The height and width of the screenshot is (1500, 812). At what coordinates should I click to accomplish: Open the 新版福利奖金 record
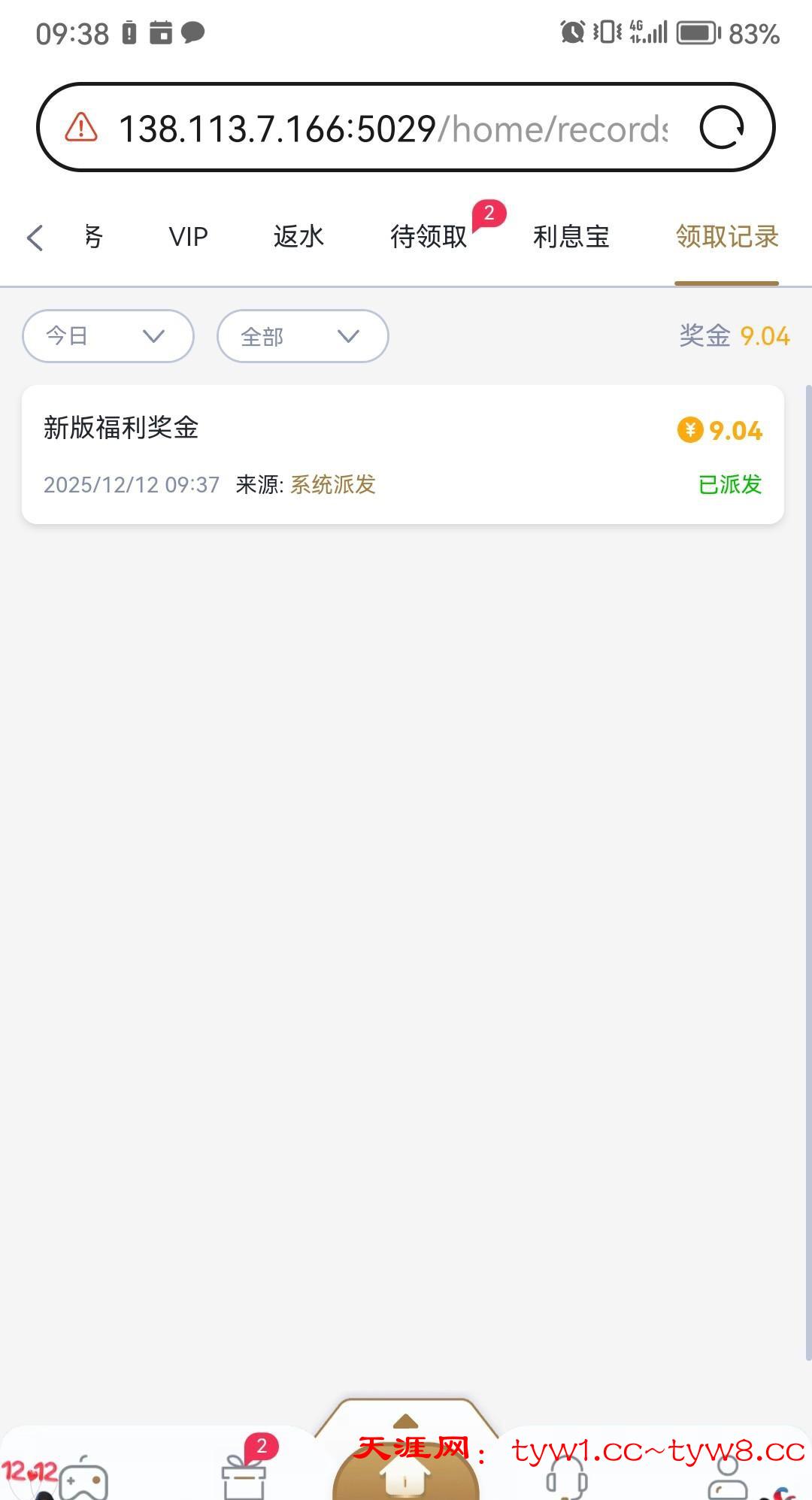pos(403,454)
